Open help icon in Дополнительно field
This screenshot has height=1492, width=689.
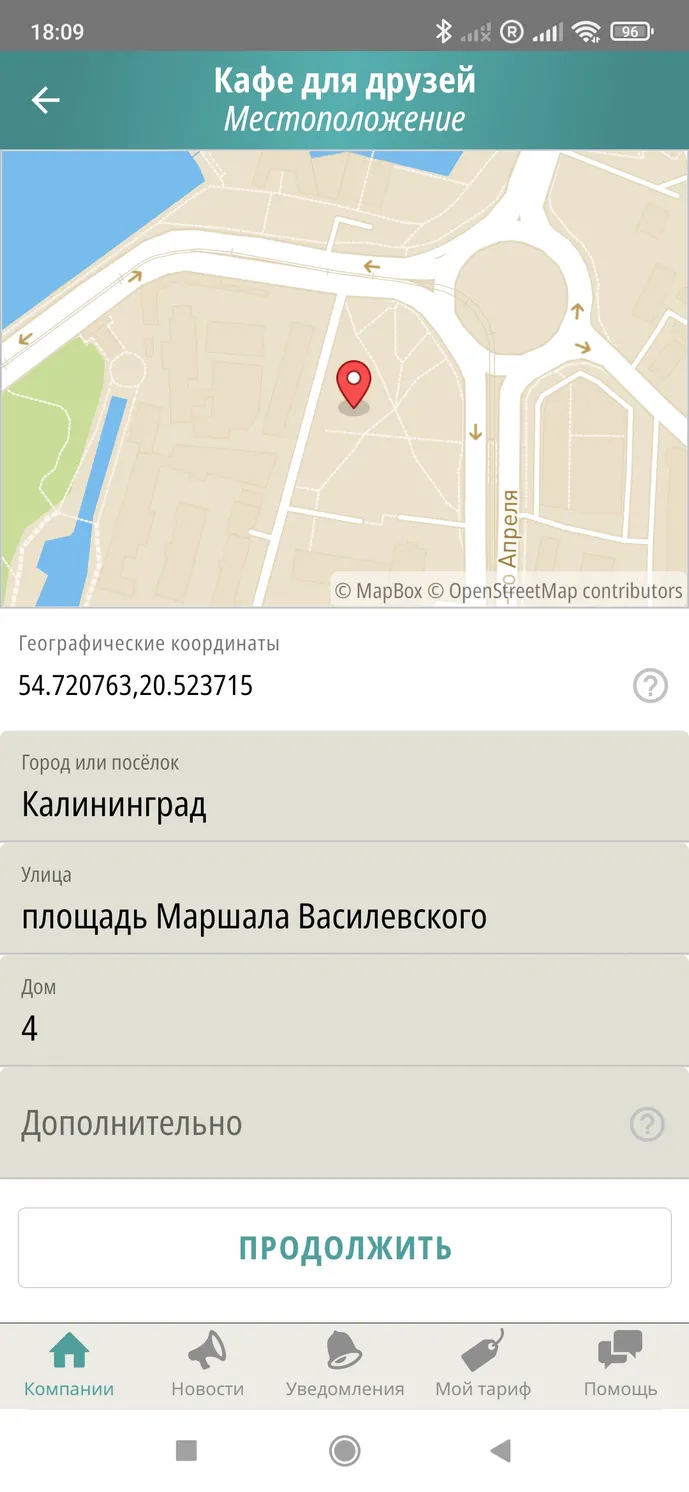point(647,1124)
